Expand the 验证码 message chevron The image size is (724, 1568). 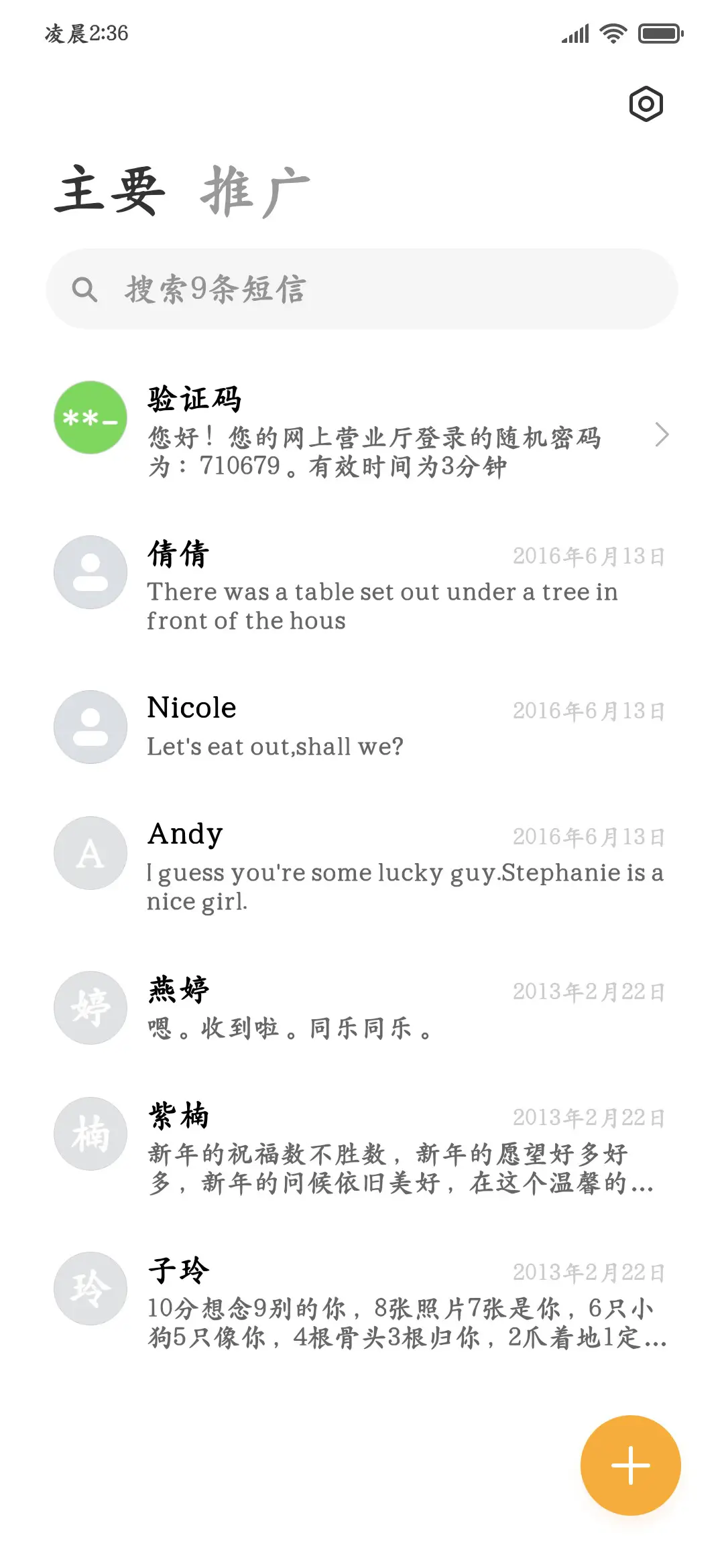pyautogui.click(x=662, y=434)
